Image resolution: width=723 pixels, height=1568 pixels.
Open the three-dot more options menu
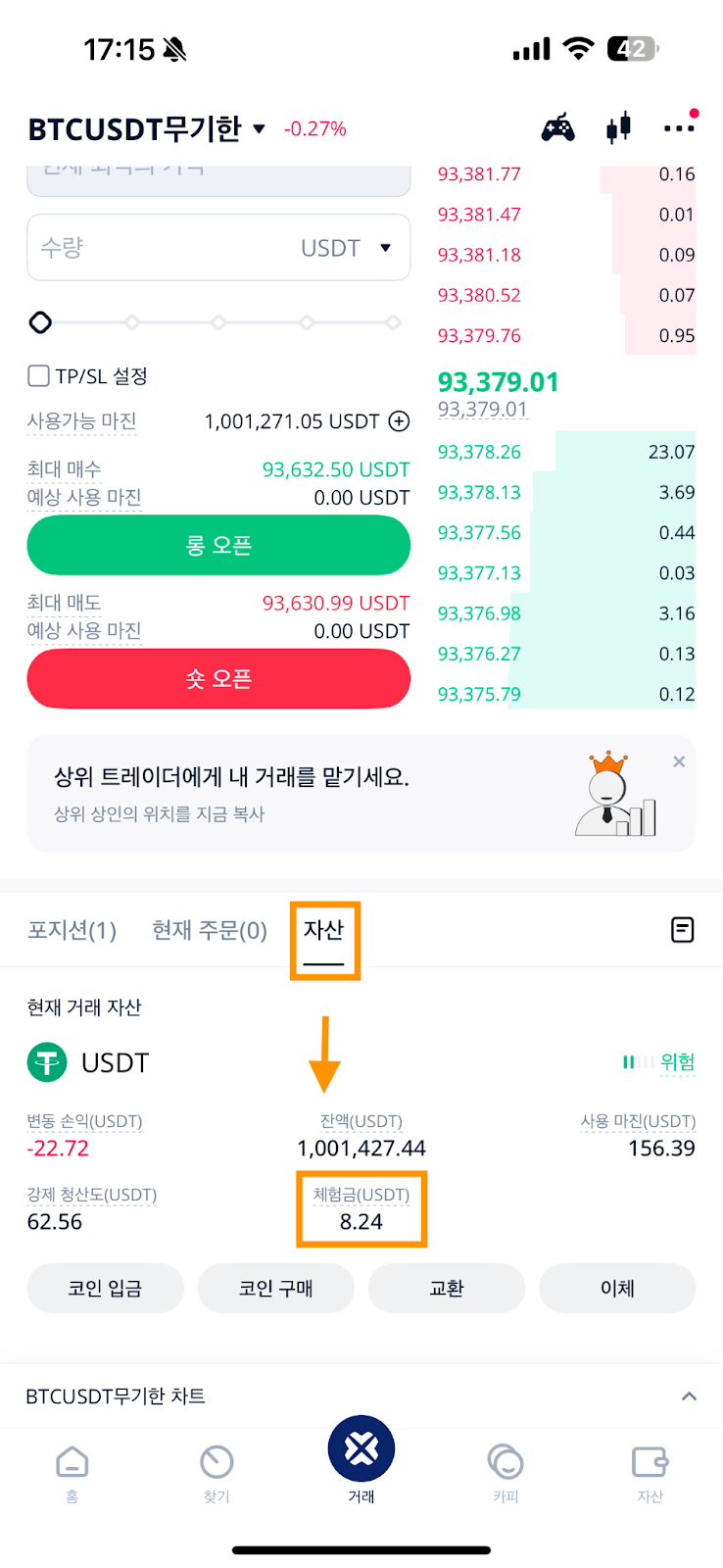pyautogui.click(x=679, y=125)
